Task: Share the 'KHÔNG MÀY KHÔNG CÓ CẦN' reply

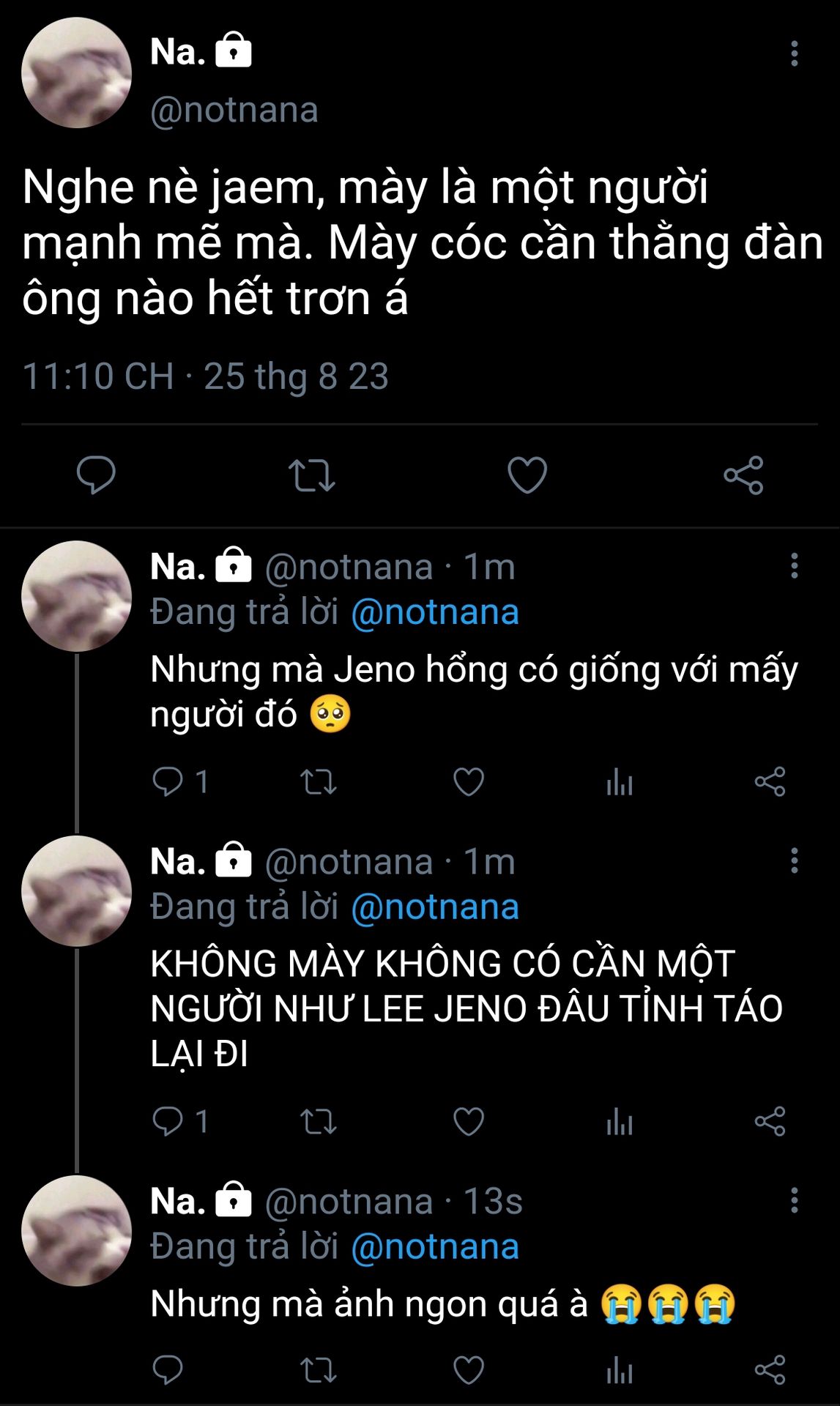Action: click(770, 1121)
